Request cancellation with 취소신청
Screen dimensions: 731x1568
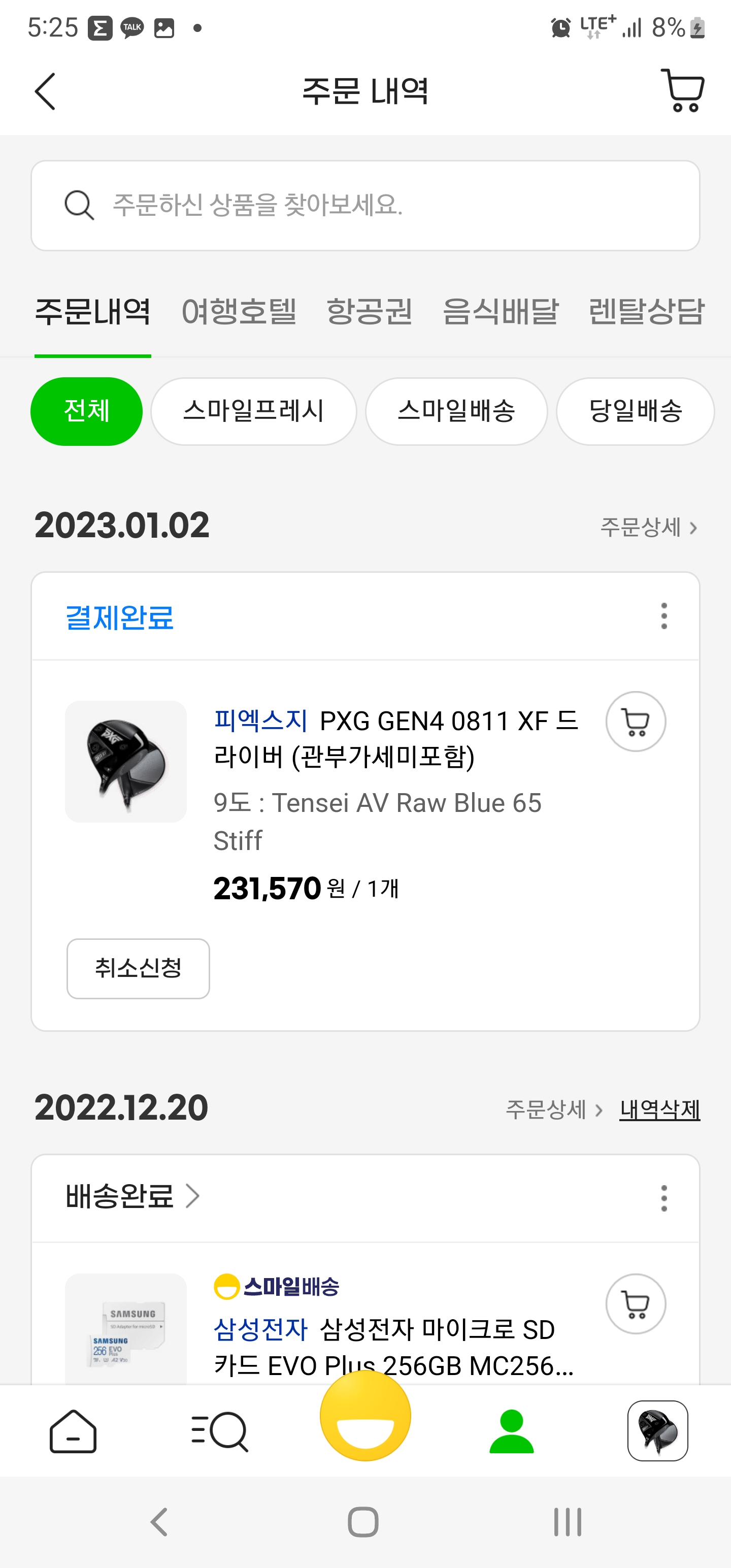coord(138,968)
